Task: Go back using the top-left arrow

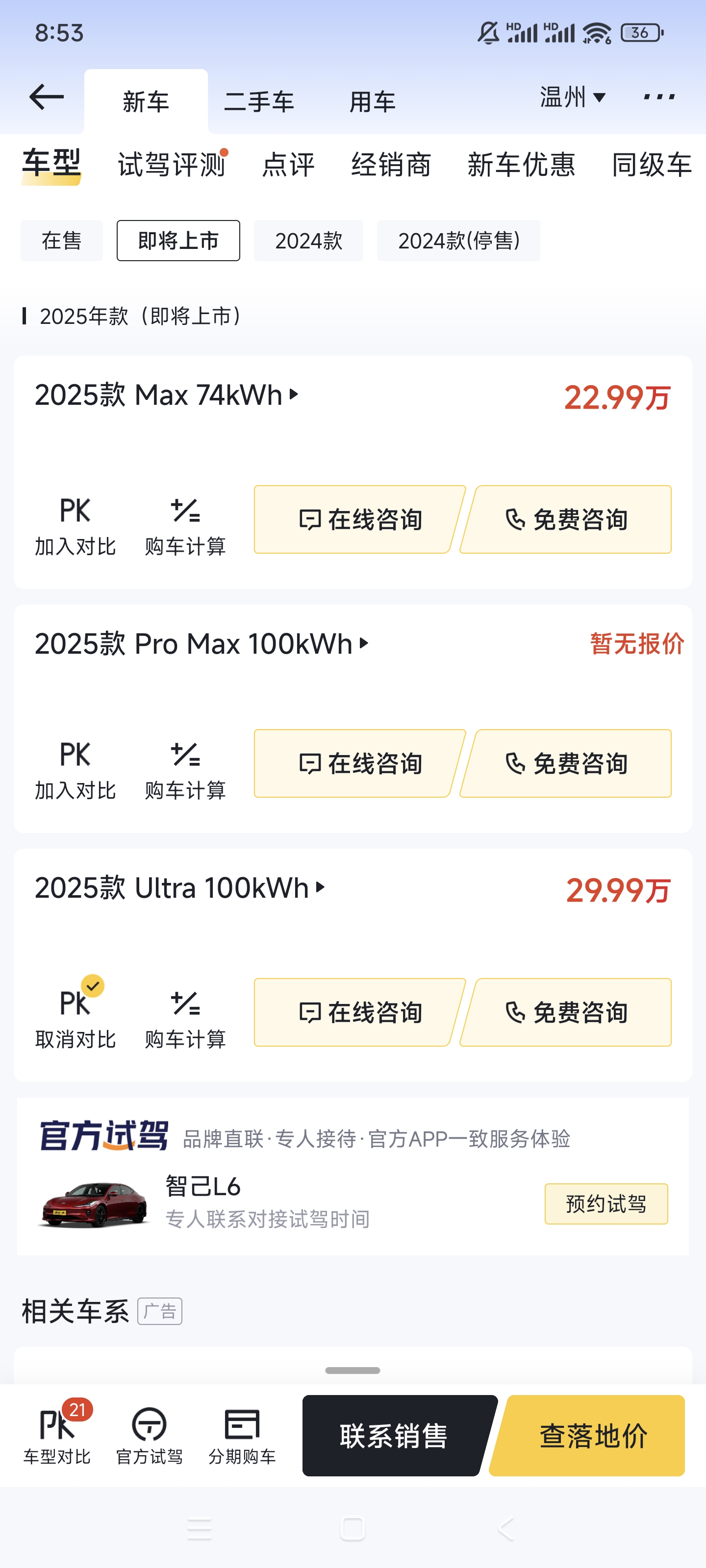Action: [x=46, y=97]
